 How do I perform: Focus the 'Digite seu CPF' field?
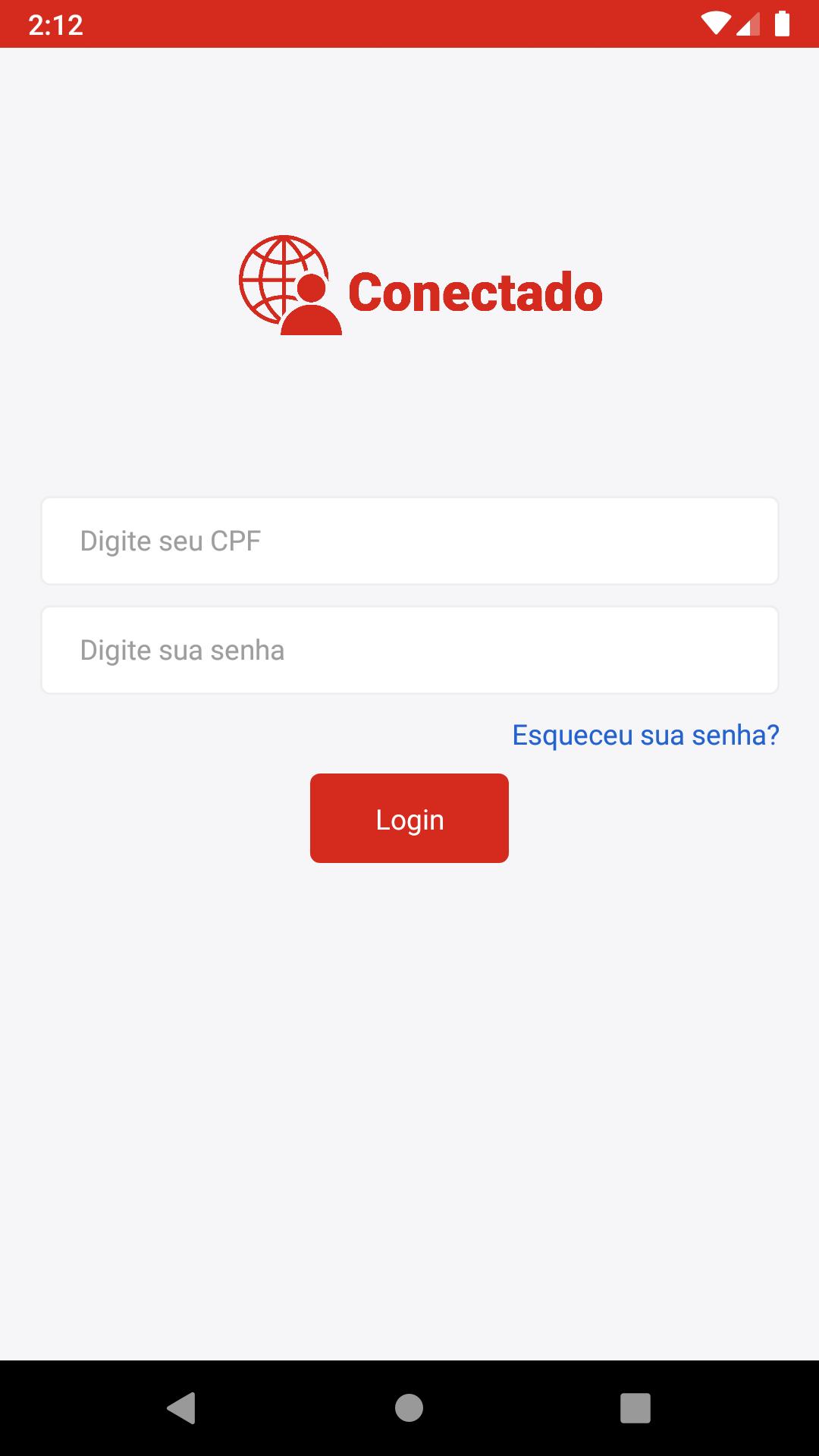tap(409, 541)
